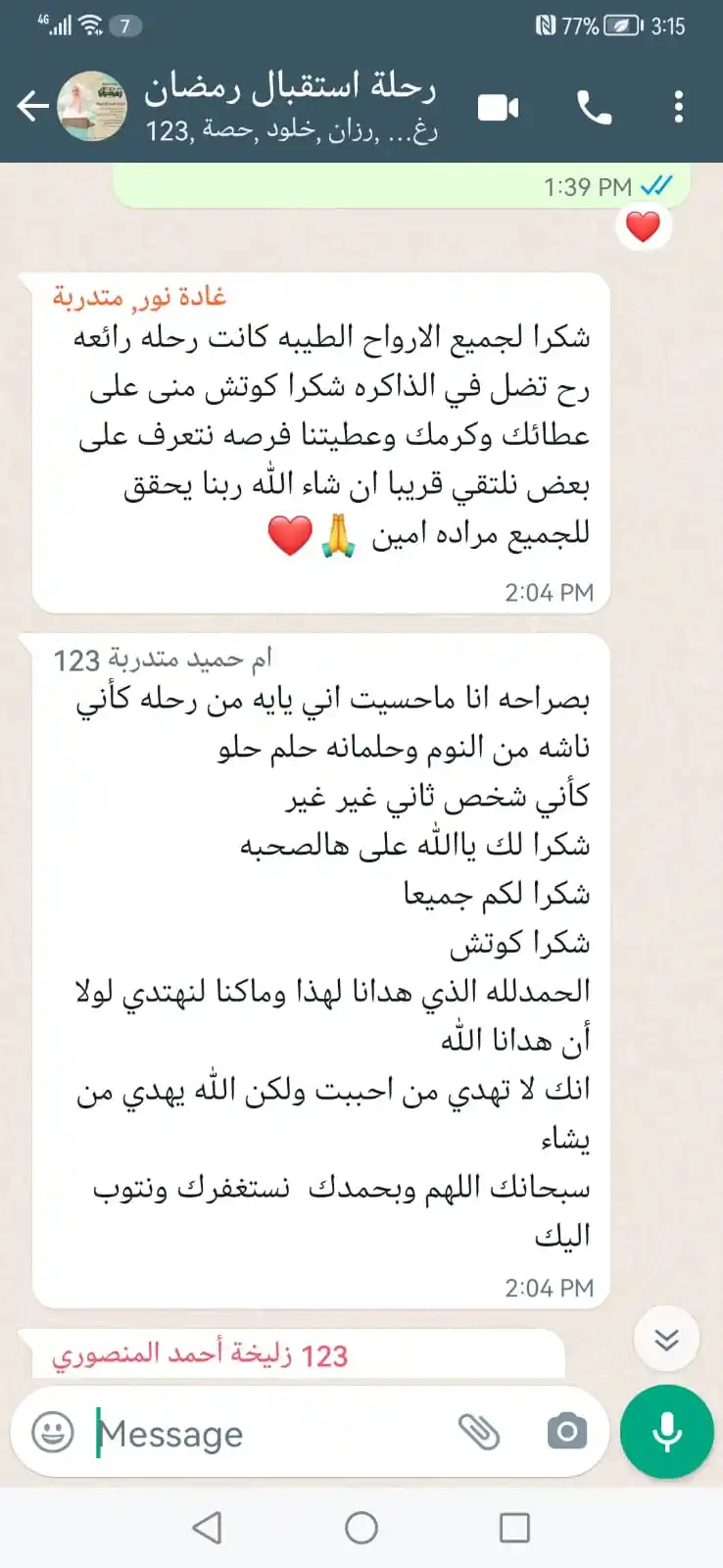
Task: Open غادة نور sender name
Action: point(140,296)
